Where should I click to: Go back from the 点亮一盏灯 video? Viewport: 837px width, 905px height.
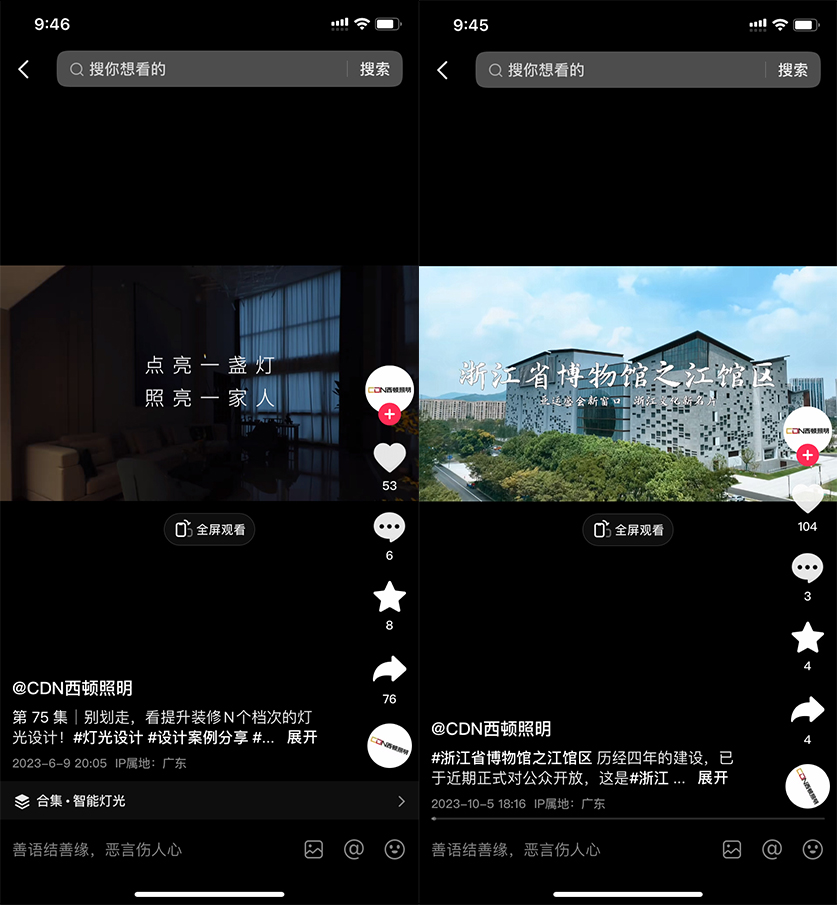coord(24,69)
